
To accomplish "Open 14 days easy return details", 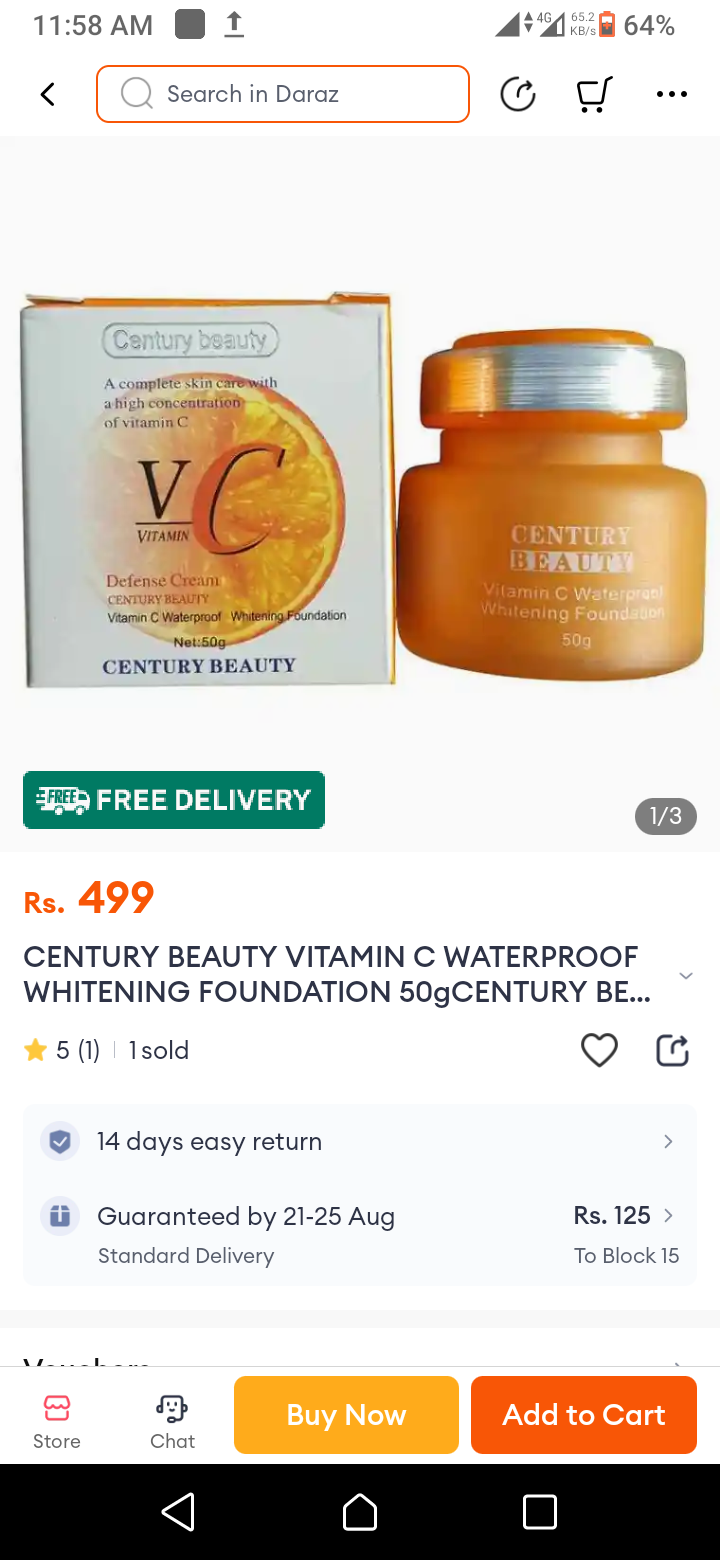I will coord(360,1141).
